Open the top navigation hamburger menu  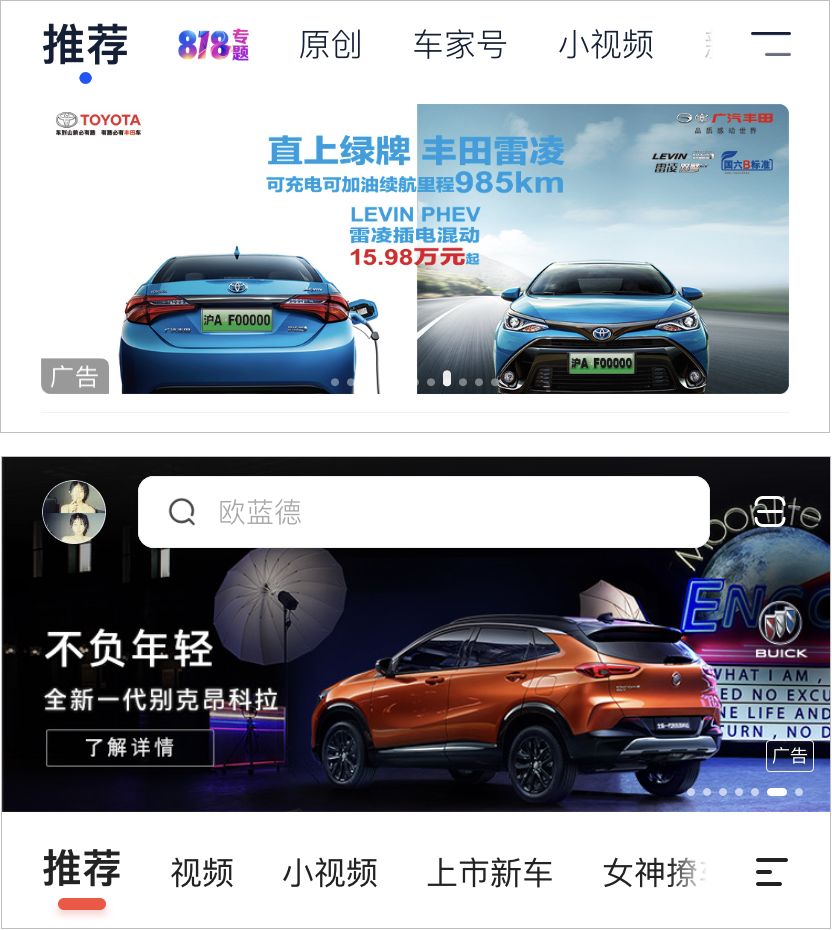tap(770, 44)
